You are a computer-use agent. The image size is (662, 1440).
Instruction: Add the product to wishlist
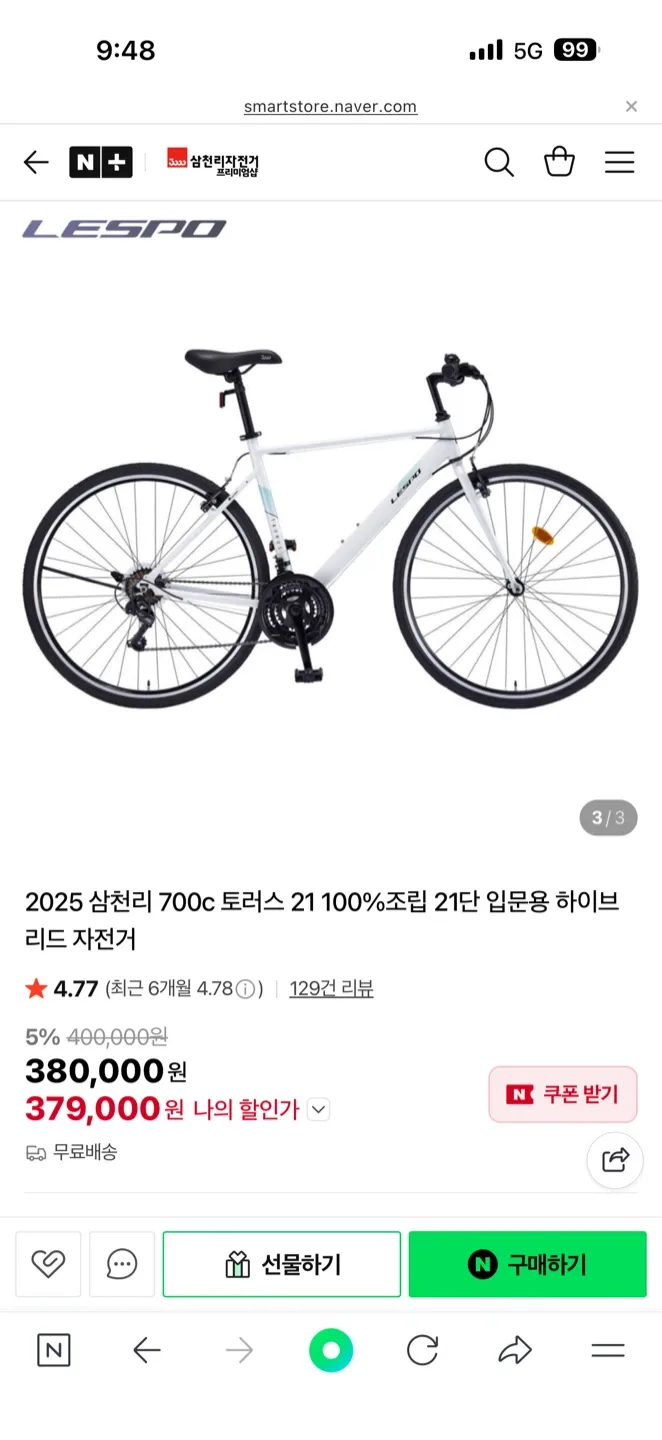(48, 1264)
